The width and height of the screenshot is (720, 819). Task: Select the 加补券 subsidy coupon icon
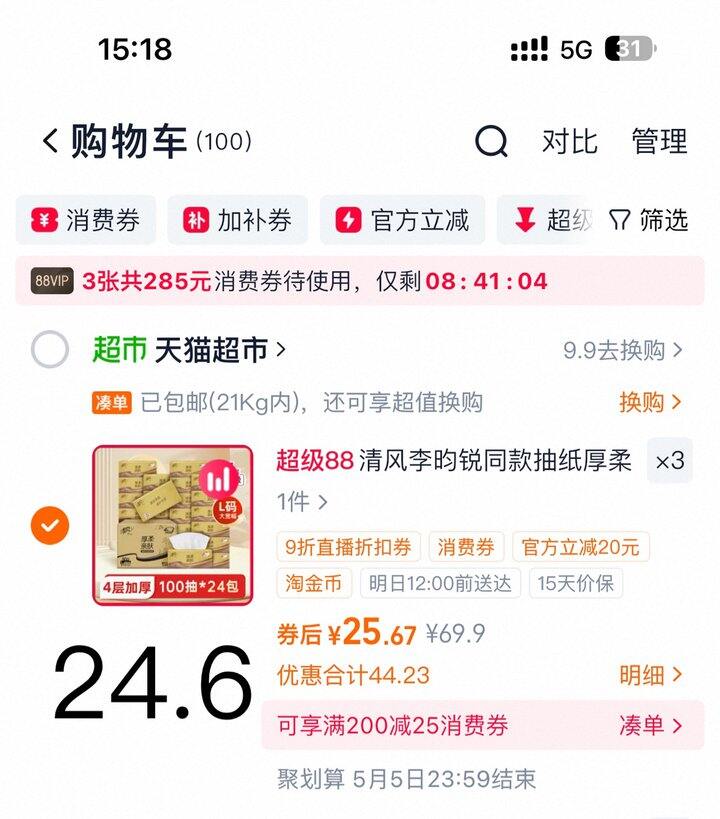[197, 220]
